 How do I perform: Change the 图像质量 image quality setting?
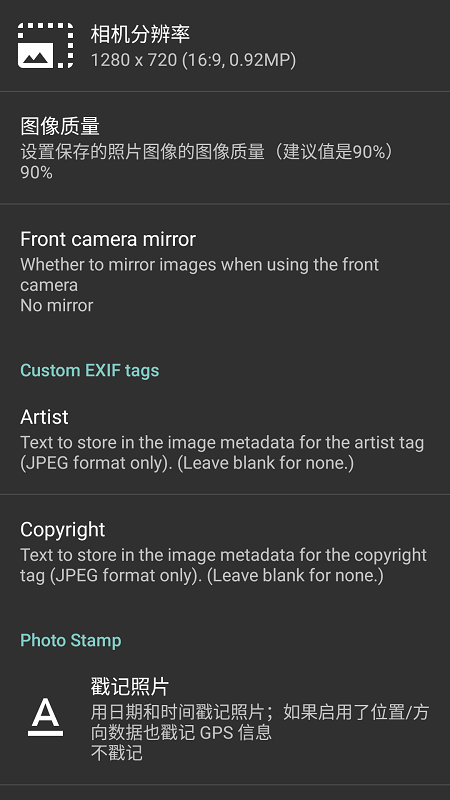pos(225,148)
